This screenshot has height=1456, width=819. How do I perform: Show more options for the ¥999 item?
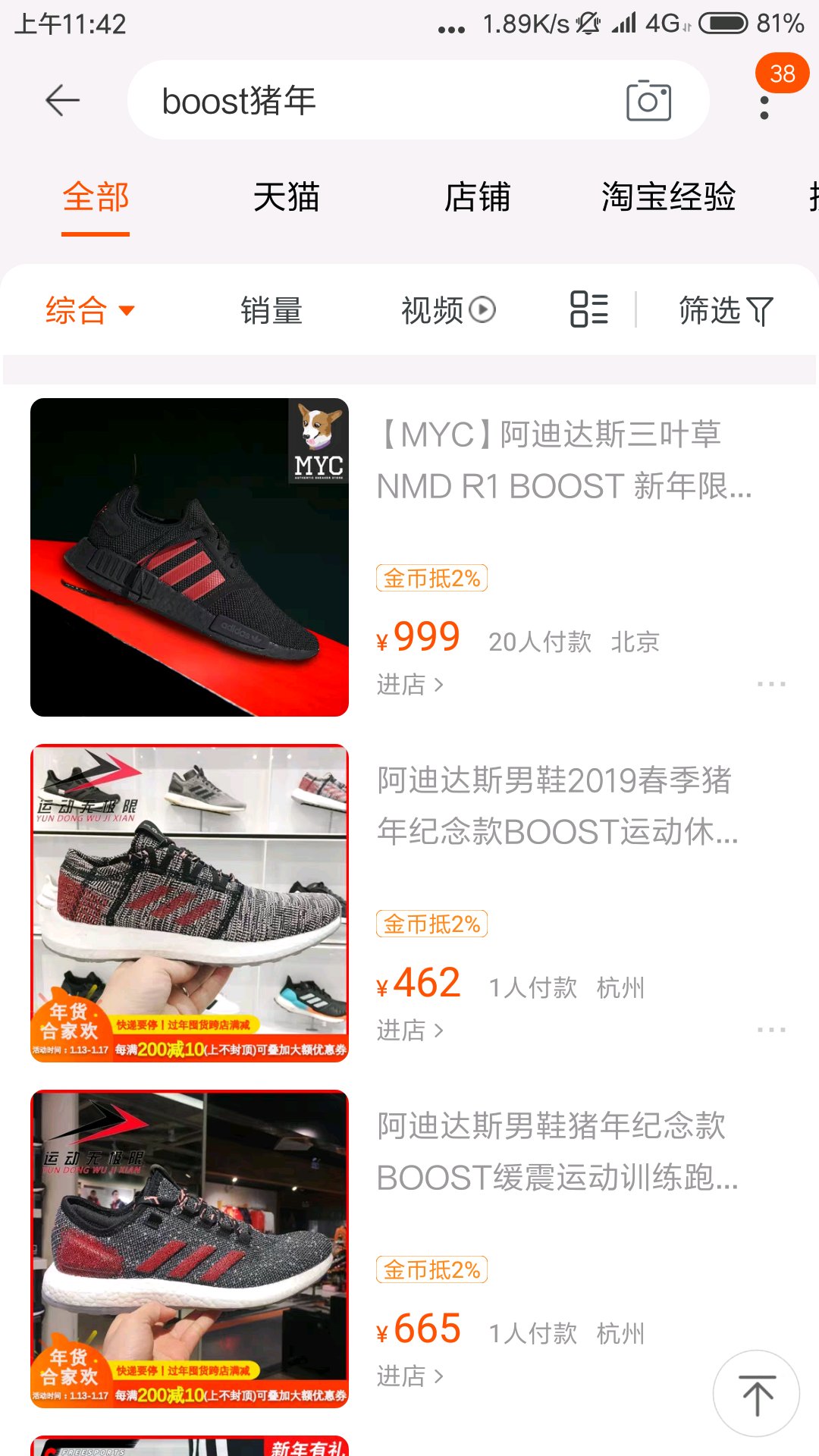771,684
